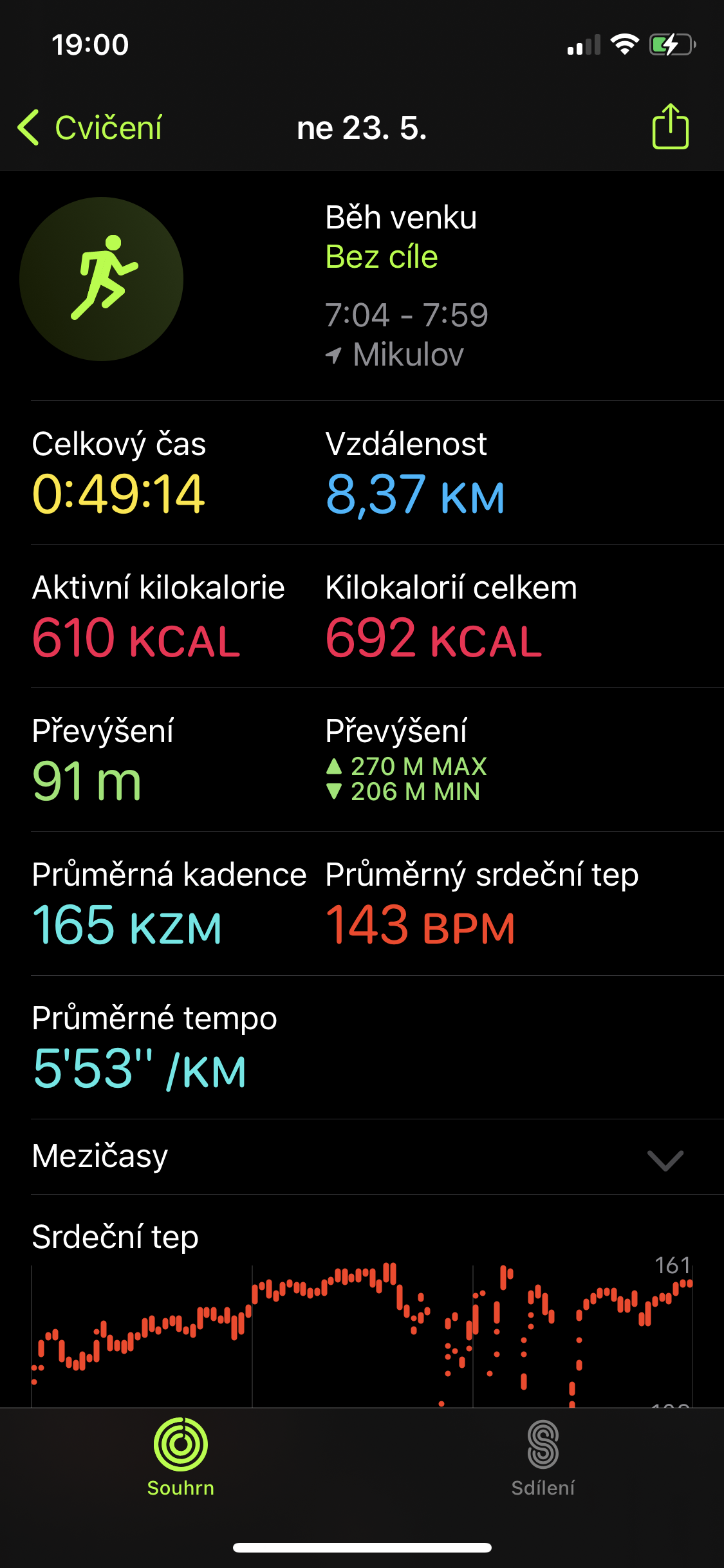
Task: Open the Sdílení tab
Action: click(x=543, y=1458)
